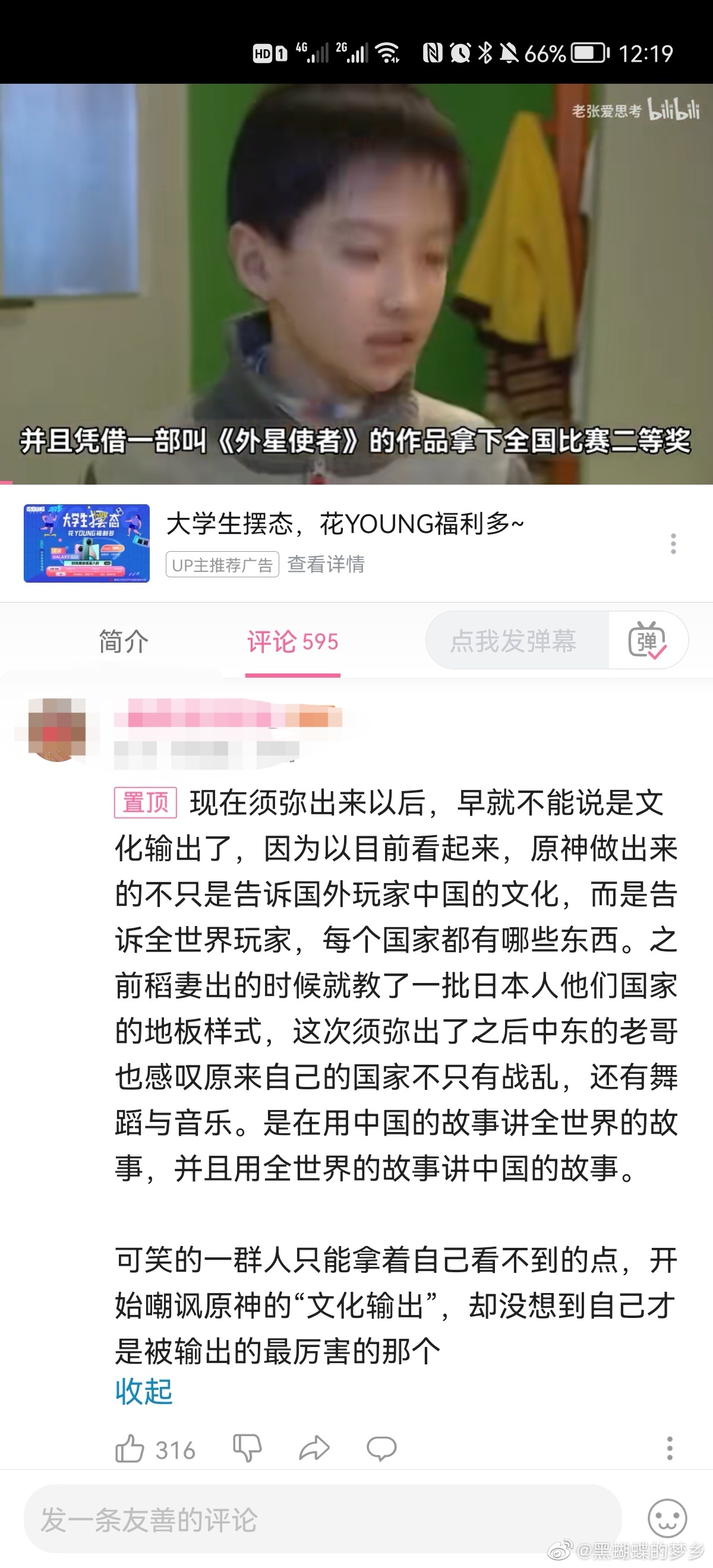
Task: Open the 大学生摆态 ad thumbnail
Action: coord(87,543)
